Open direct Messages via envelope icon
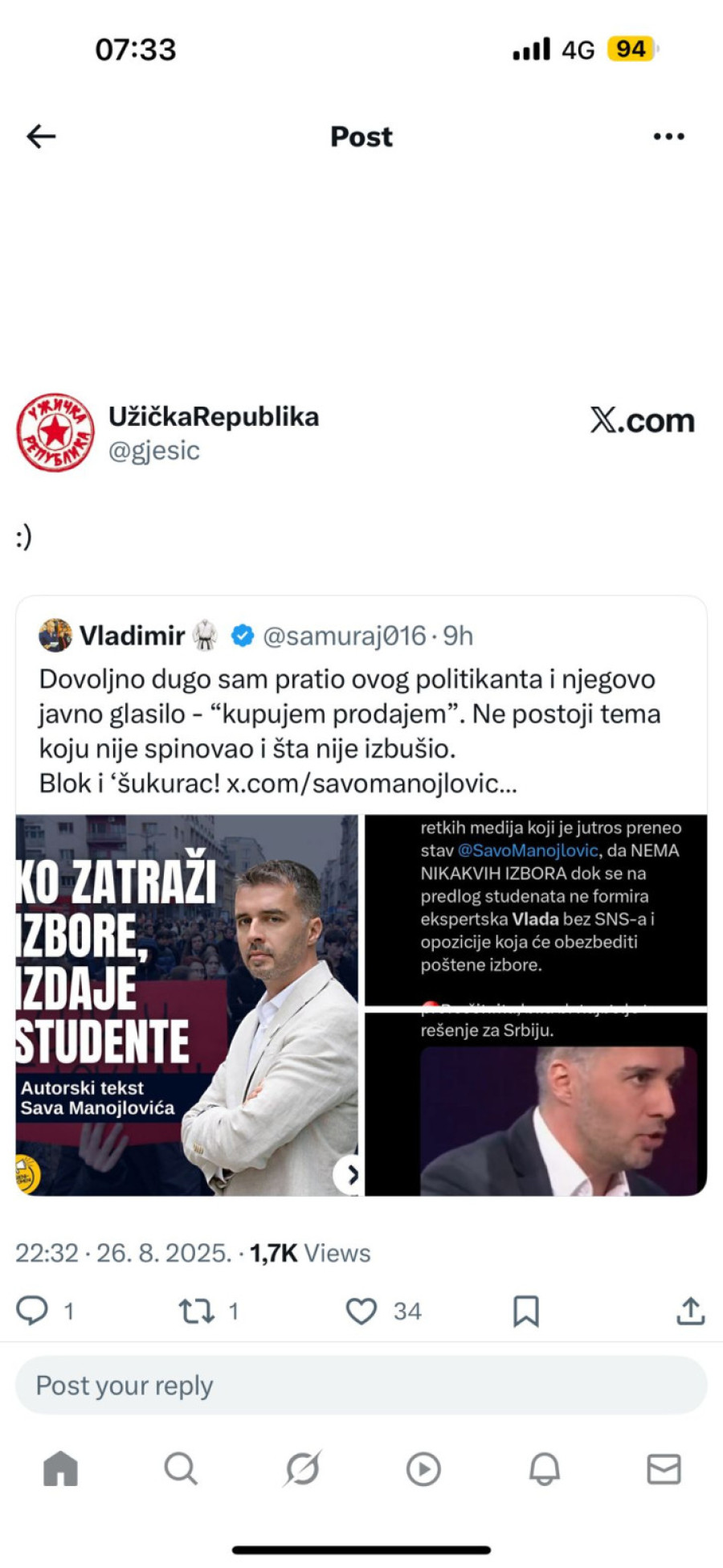The height and width of the screenshot is (1568, 723). (x=664, y=1468)
